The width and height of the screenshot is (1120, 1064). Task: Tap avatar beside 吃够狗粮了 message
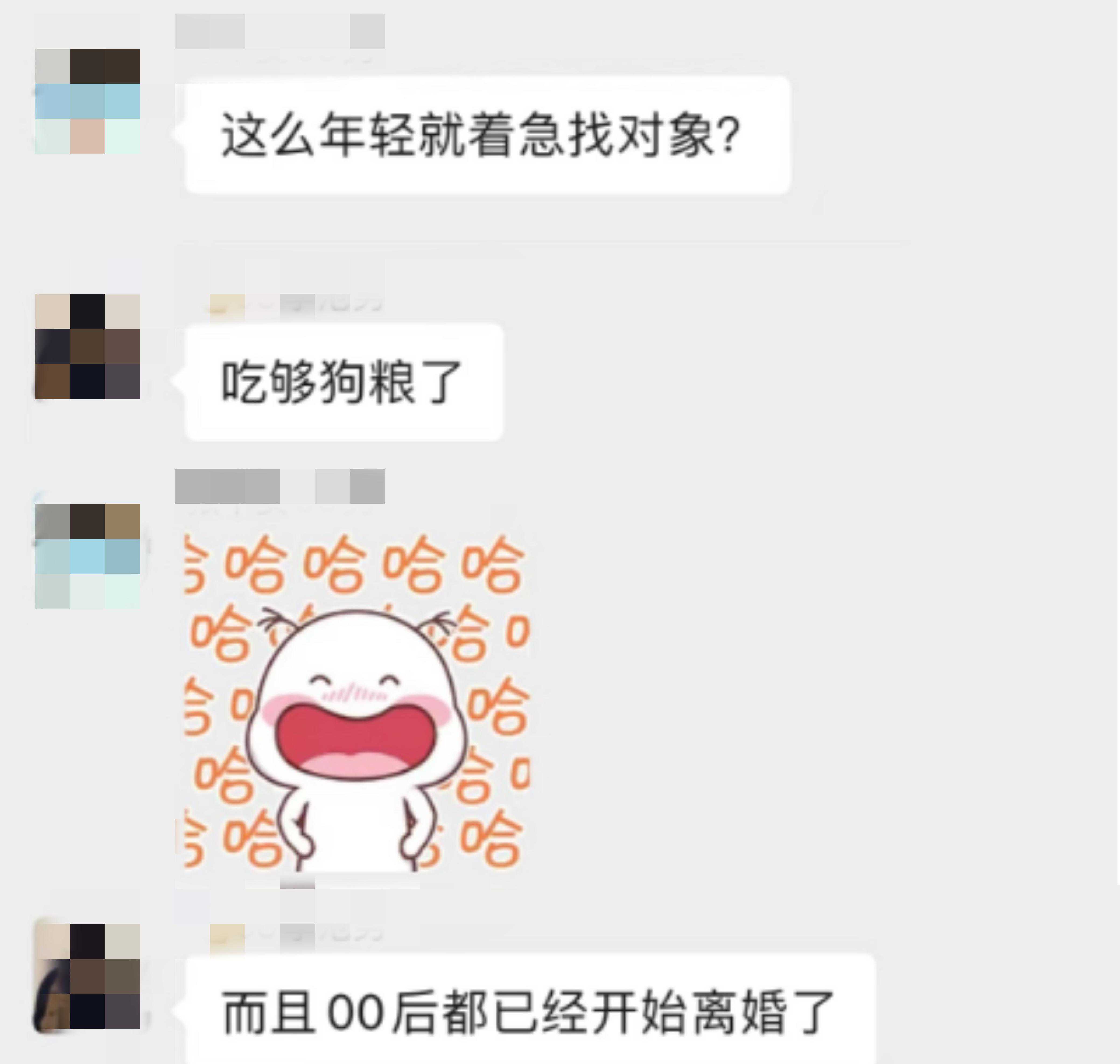click(87, 346)
